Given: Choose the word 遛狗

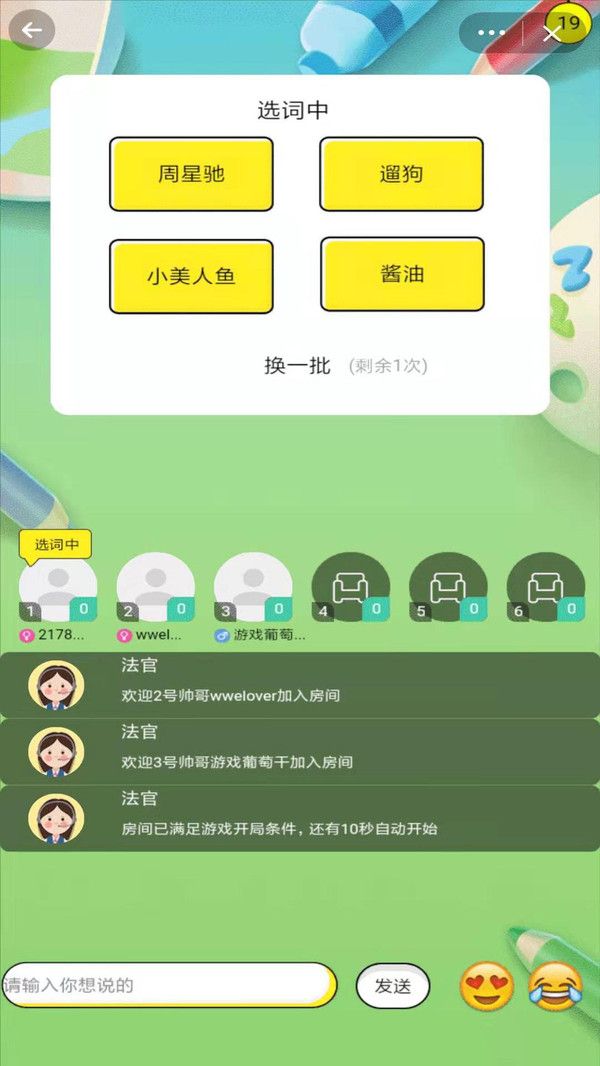Looking at the screenshot, I should pos(401,174).
